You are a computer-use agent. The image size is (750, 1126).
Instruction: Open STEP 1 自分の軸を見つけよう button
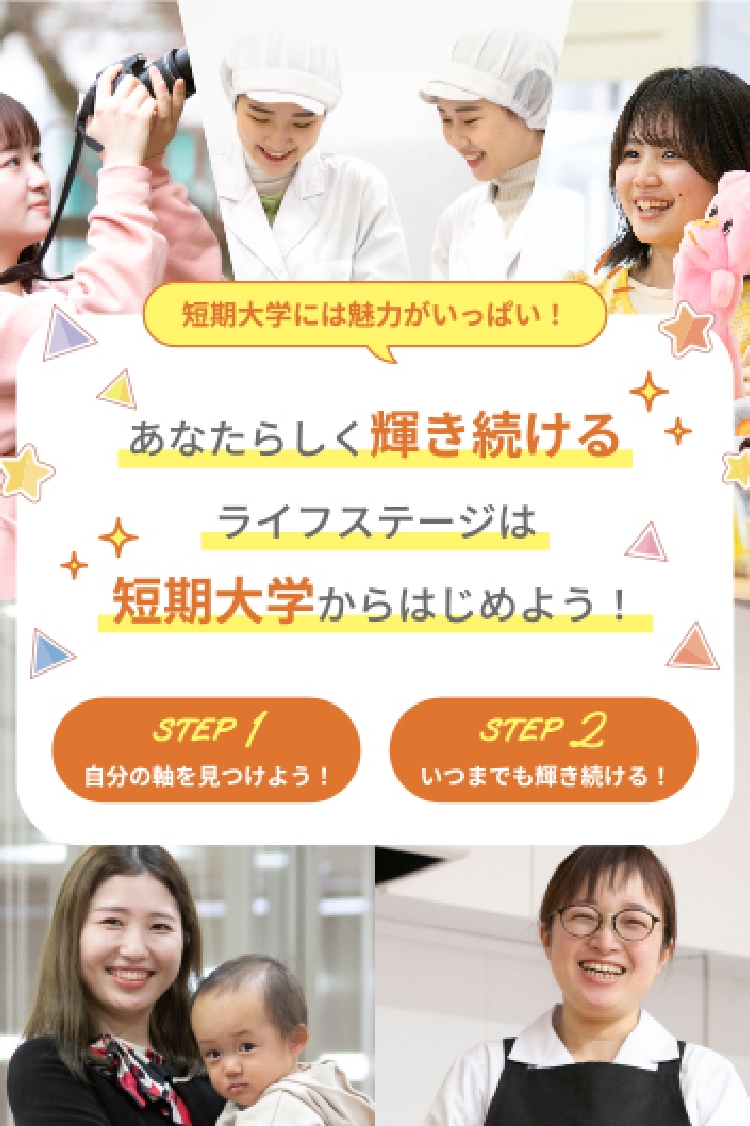(206, 750)
